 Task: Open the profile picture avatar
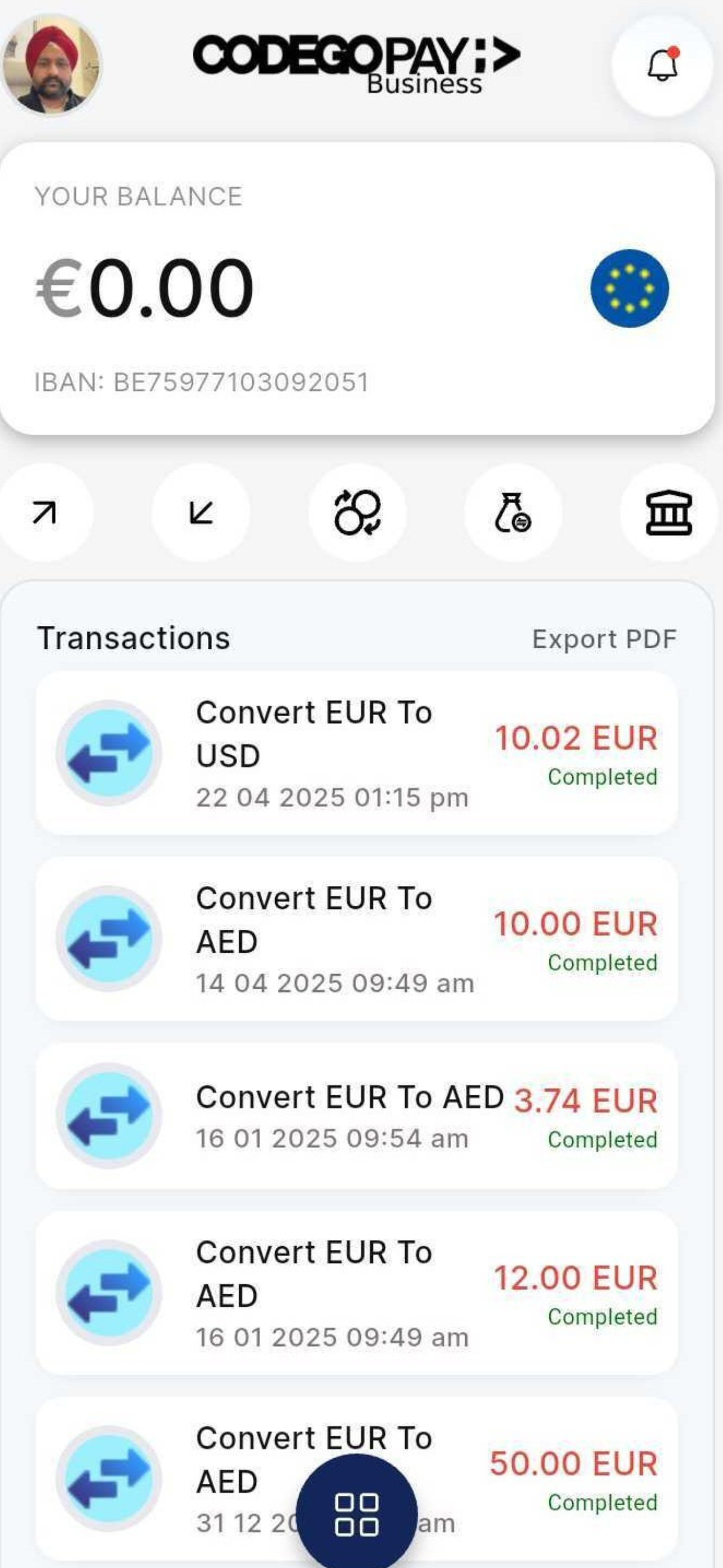[x=51, y=64]
